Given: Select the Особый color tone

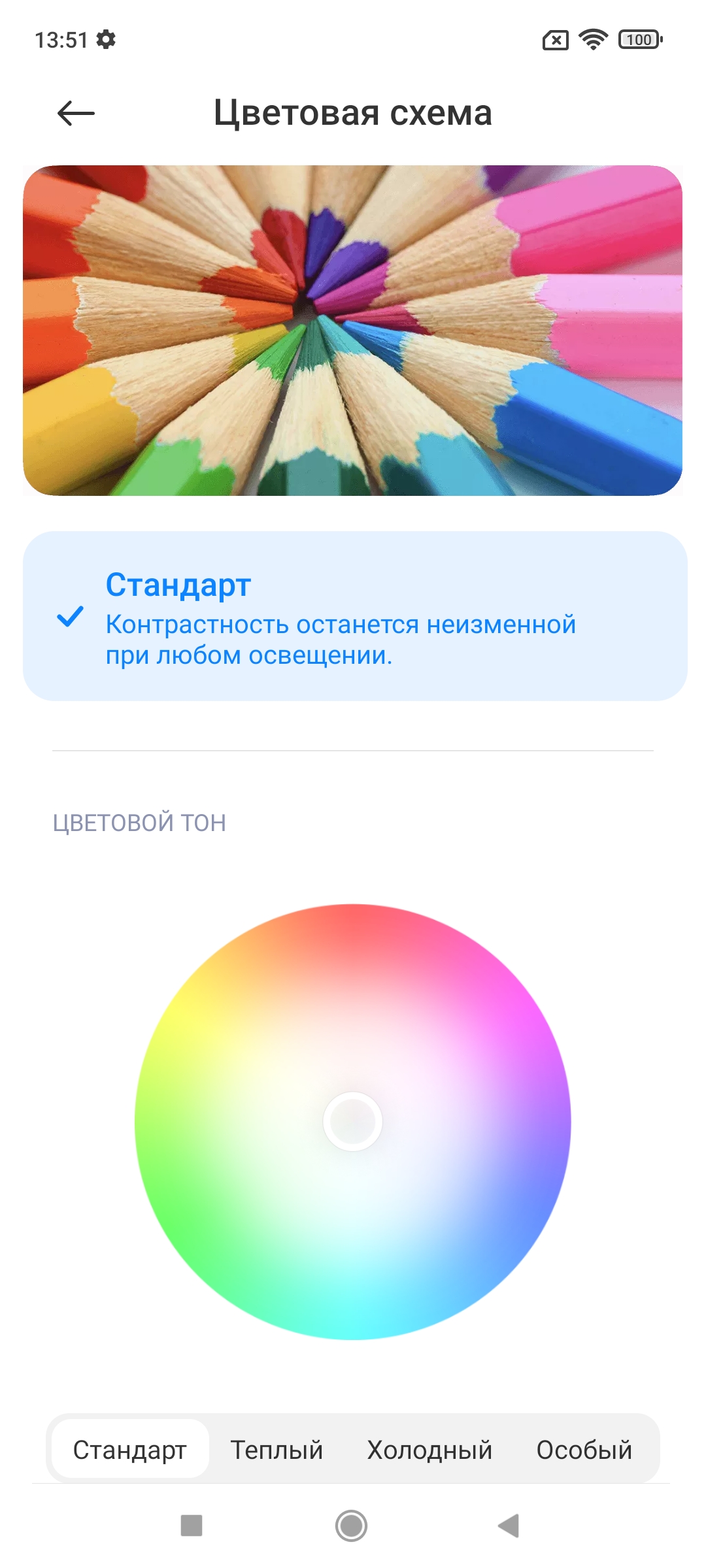Looking at the screenshot, I should coord(584,1449).
